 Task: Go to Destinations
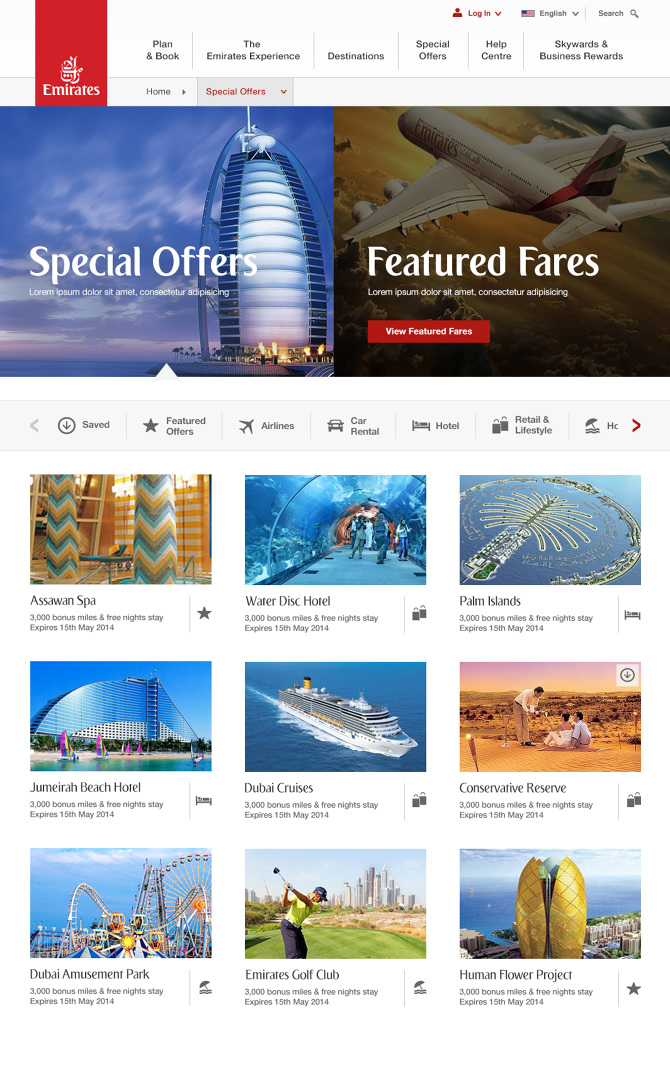pyautogui.click(x=355, y=56)
